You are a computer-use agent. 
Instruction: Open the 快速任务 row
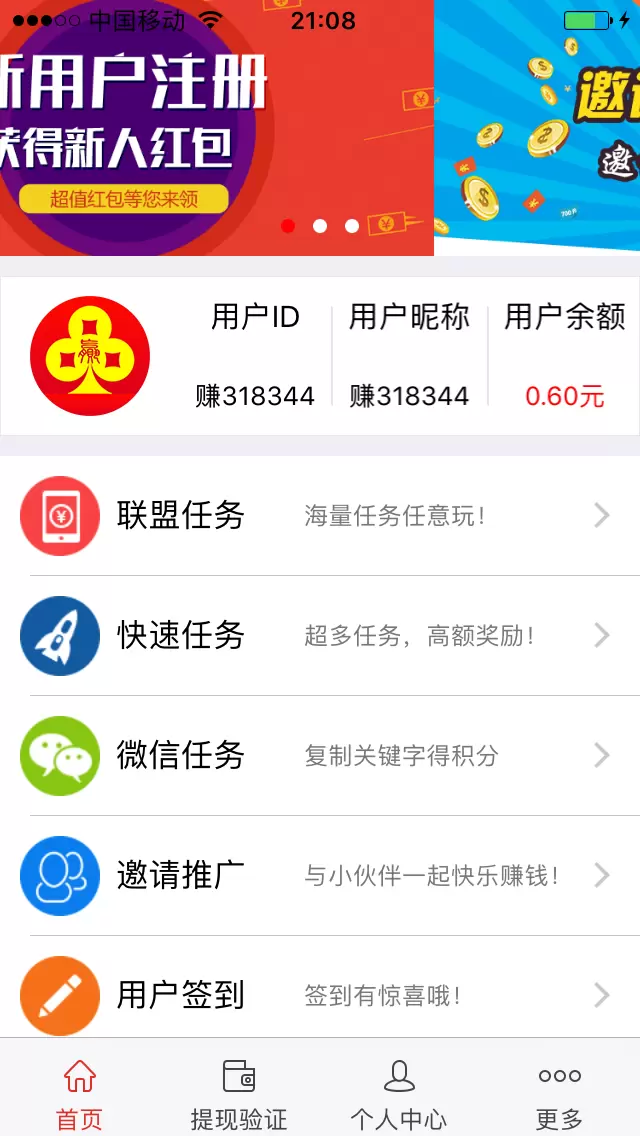click(x=320, y=636)
